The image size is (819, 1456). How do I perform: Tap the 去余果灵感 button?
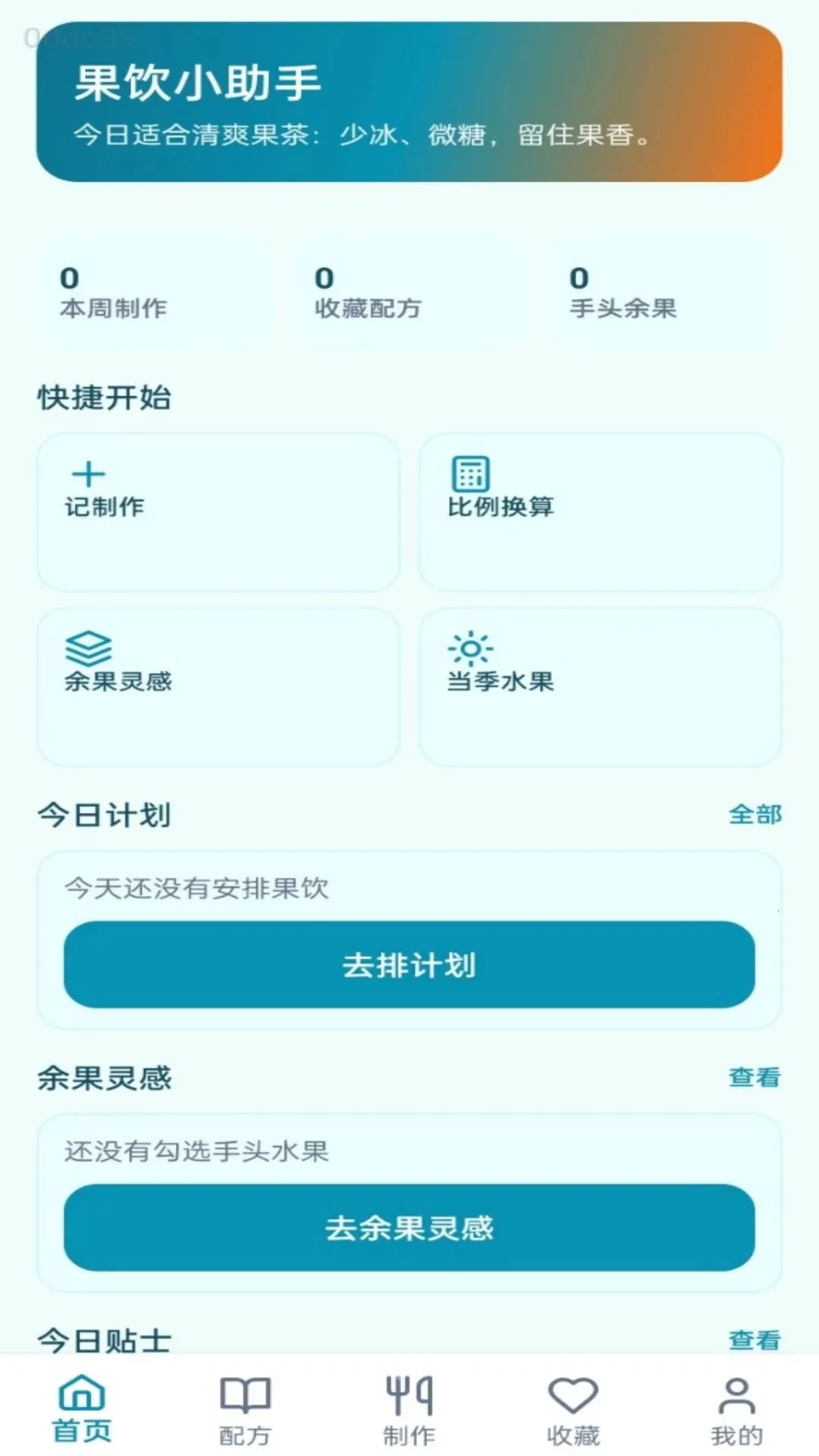tap(409, 1228)
